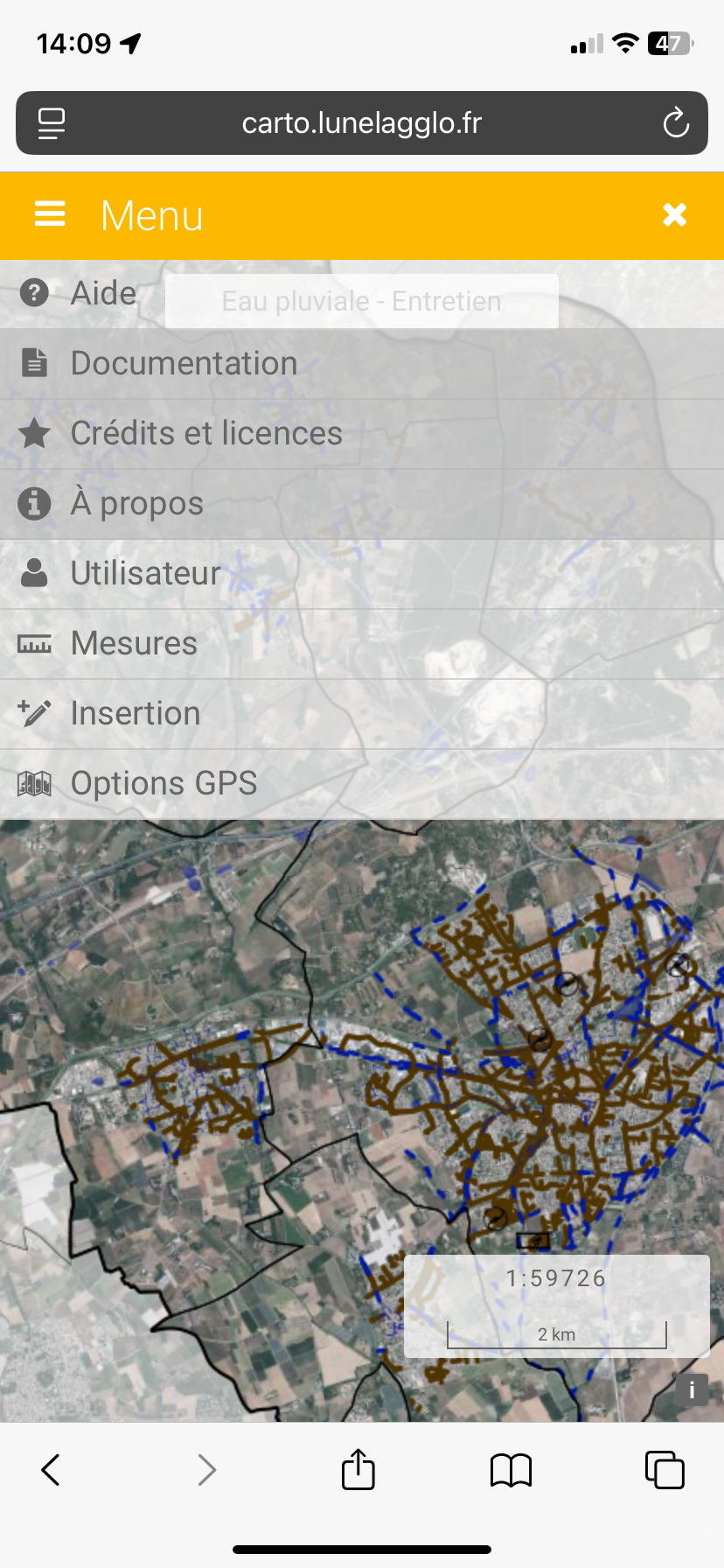Reload the page in the browser
This screenshot has width=724, height=1568.
click(x=675, y=123)
